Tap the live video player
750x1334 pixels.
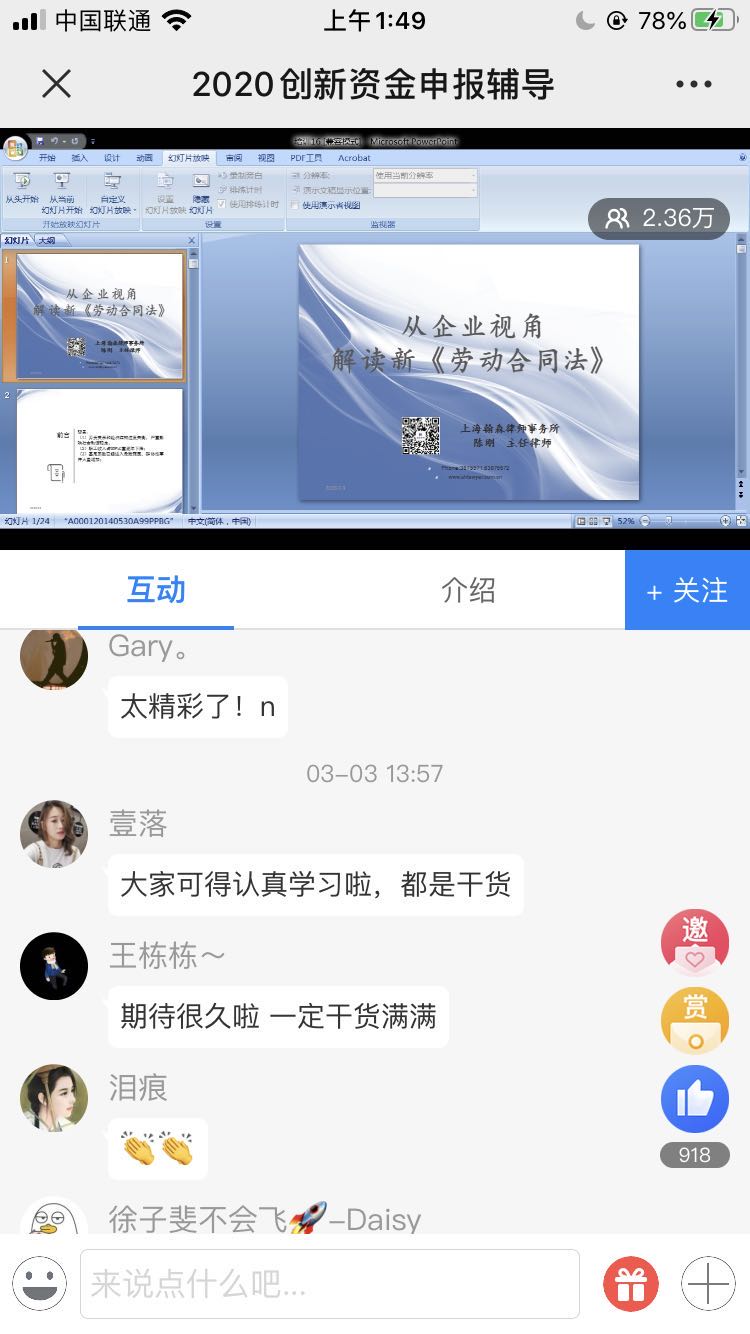[375, 338]
